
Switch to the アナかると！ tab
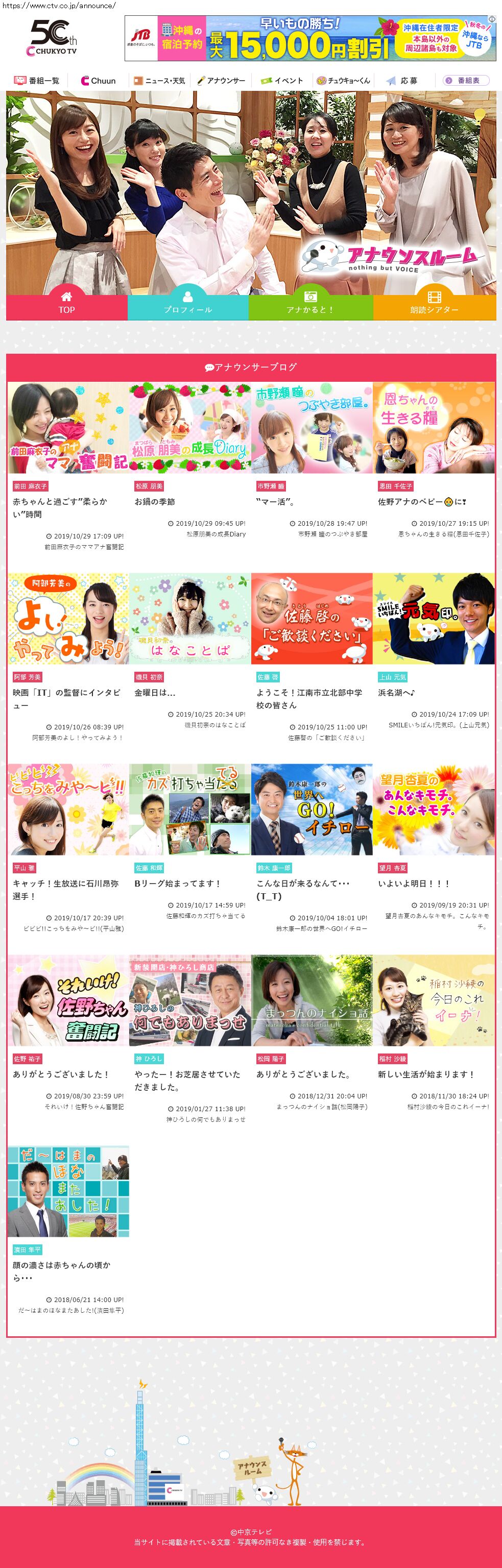tap(310, 303)
